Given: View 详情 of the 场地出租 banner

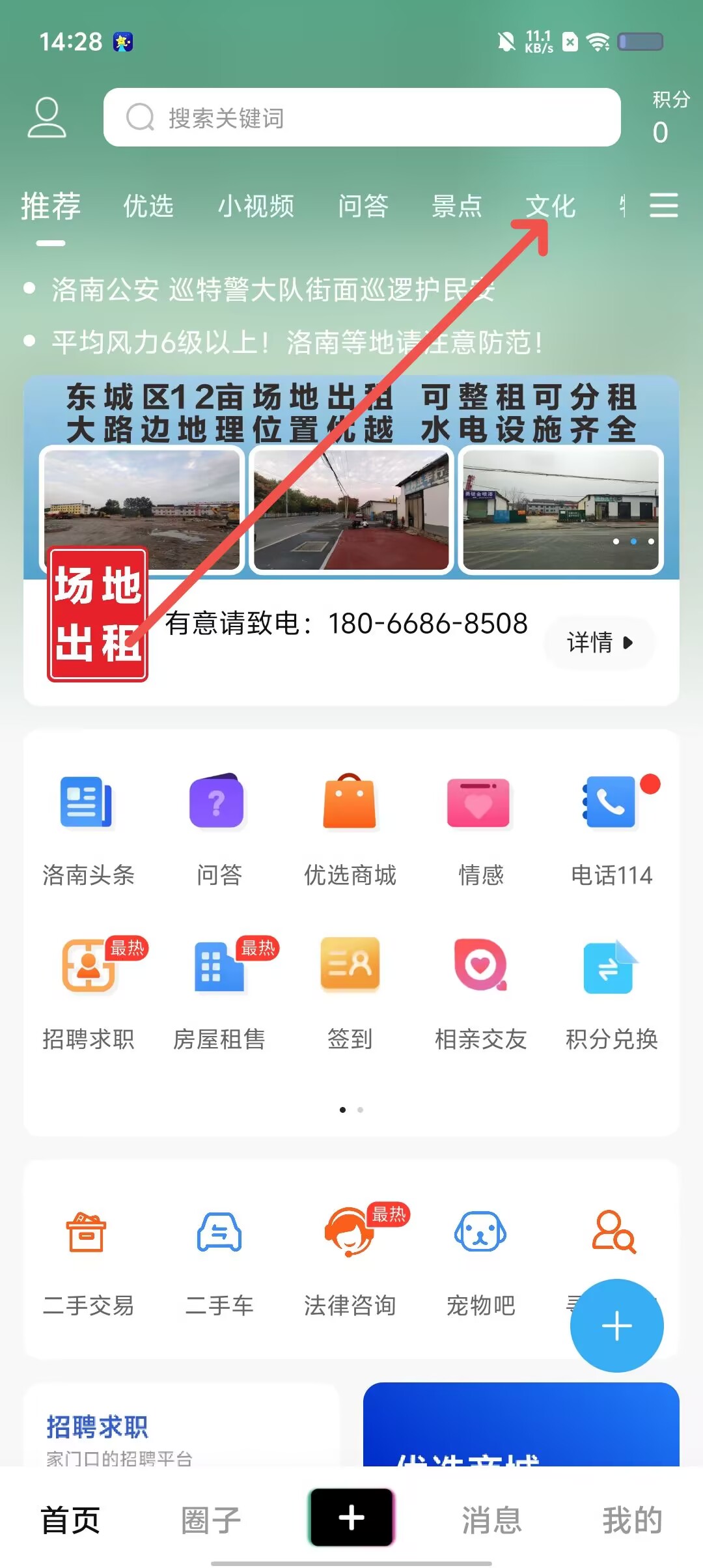Looking at the screenshot, I should [x=600, y=643].
